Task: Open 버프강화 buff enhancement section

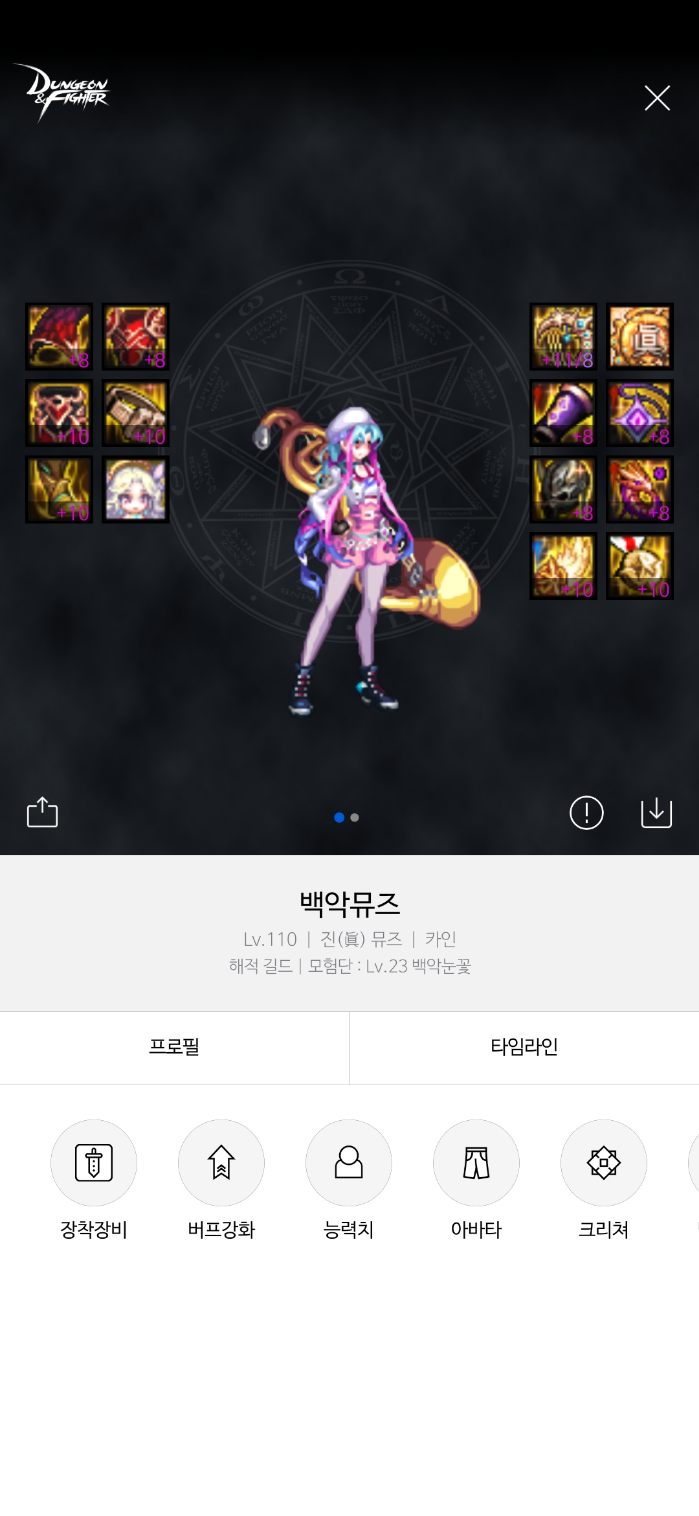Action: 221,1163
